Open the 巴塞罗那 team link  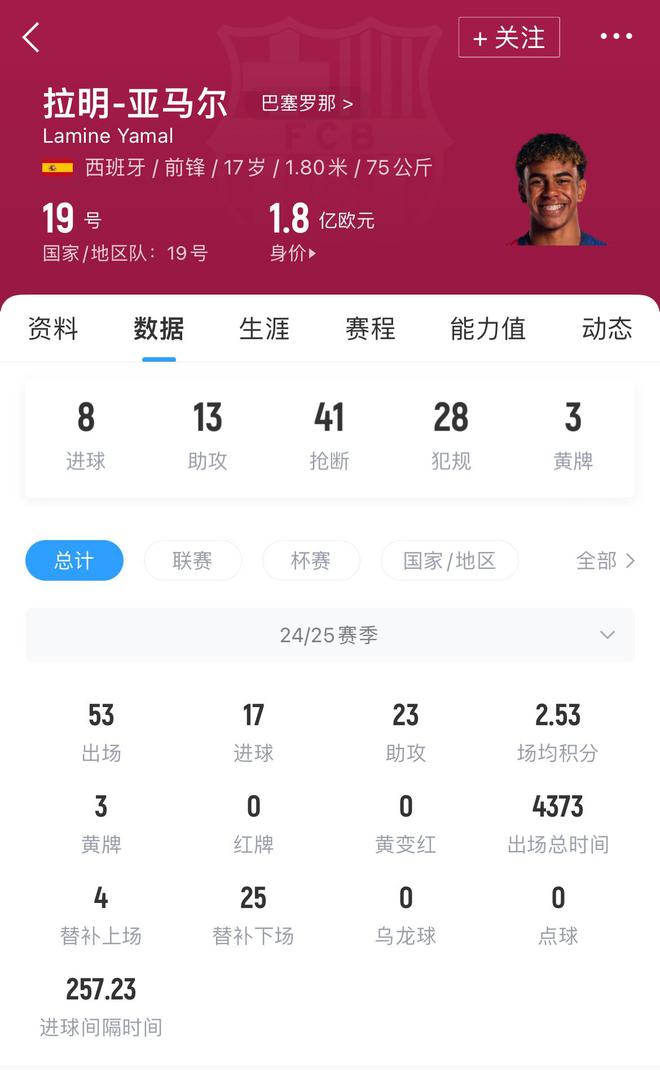pos(307,103)
